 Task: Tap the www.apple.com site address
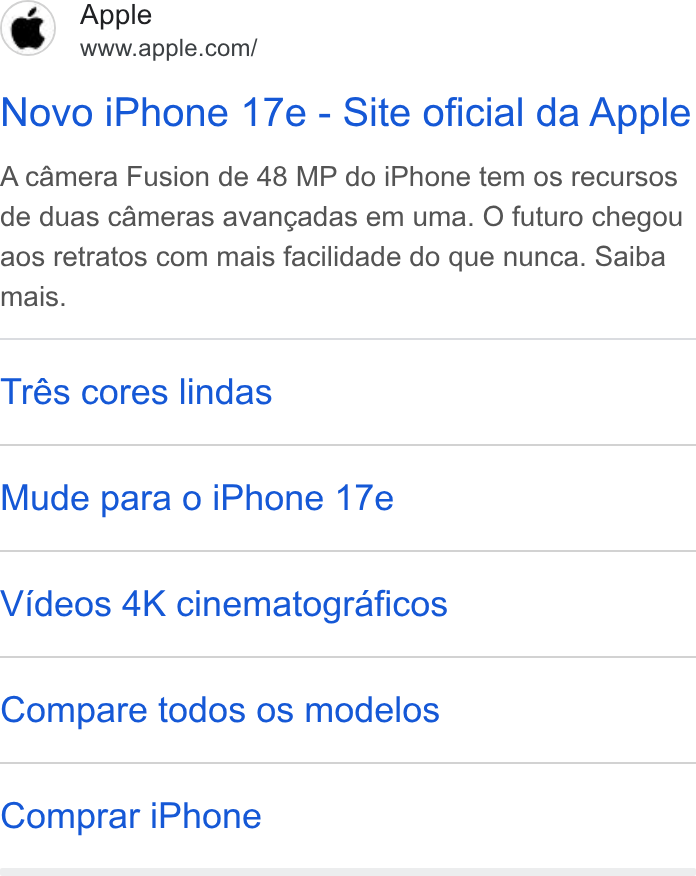tap(168, 49)
